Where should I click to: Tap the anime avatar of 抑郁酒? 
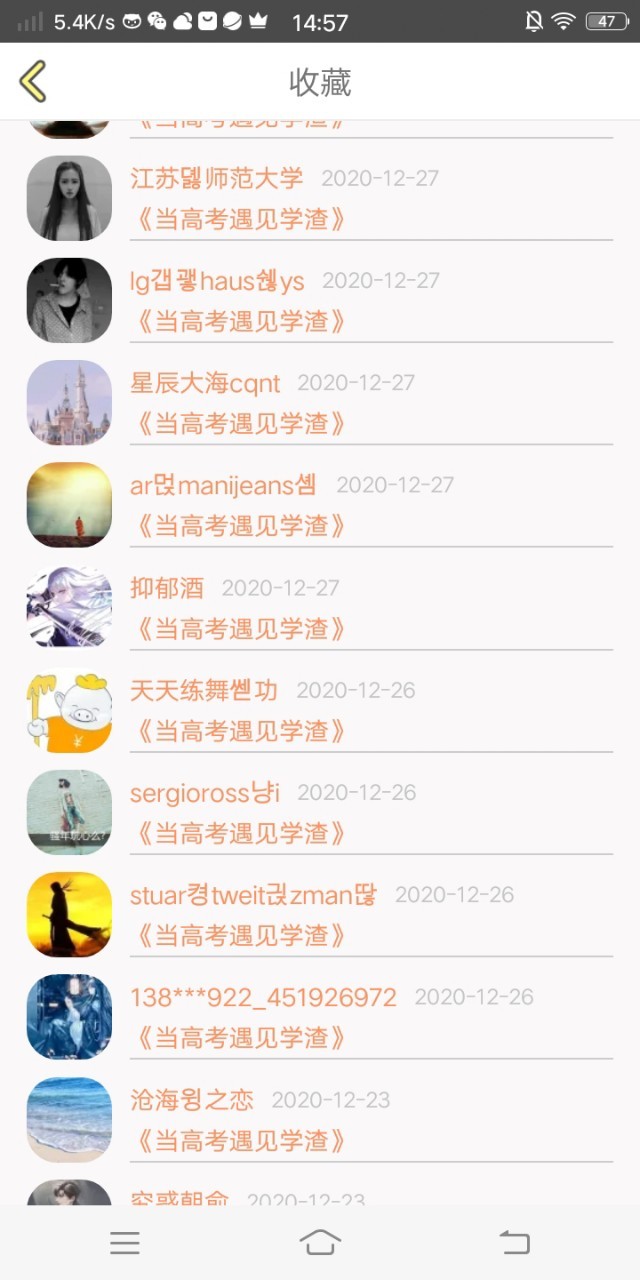tap(69, 607)
